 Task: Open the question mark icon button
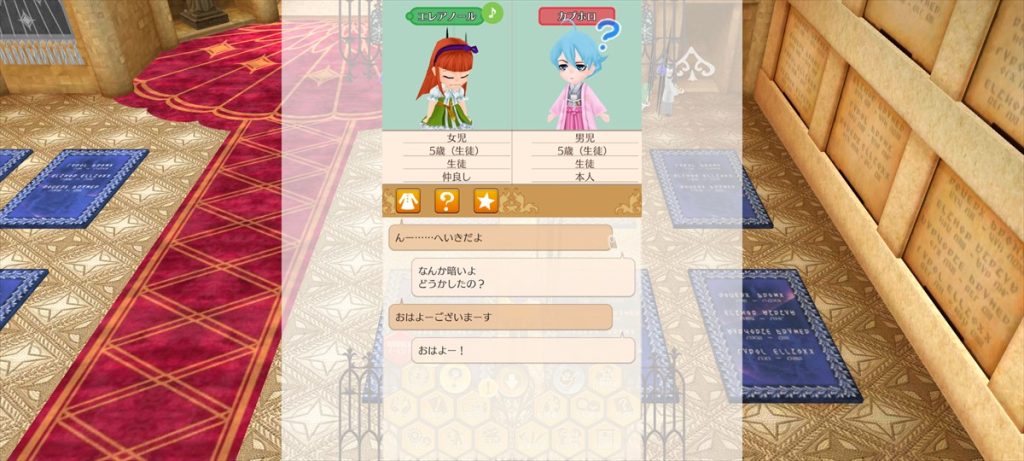pos(446,201)
